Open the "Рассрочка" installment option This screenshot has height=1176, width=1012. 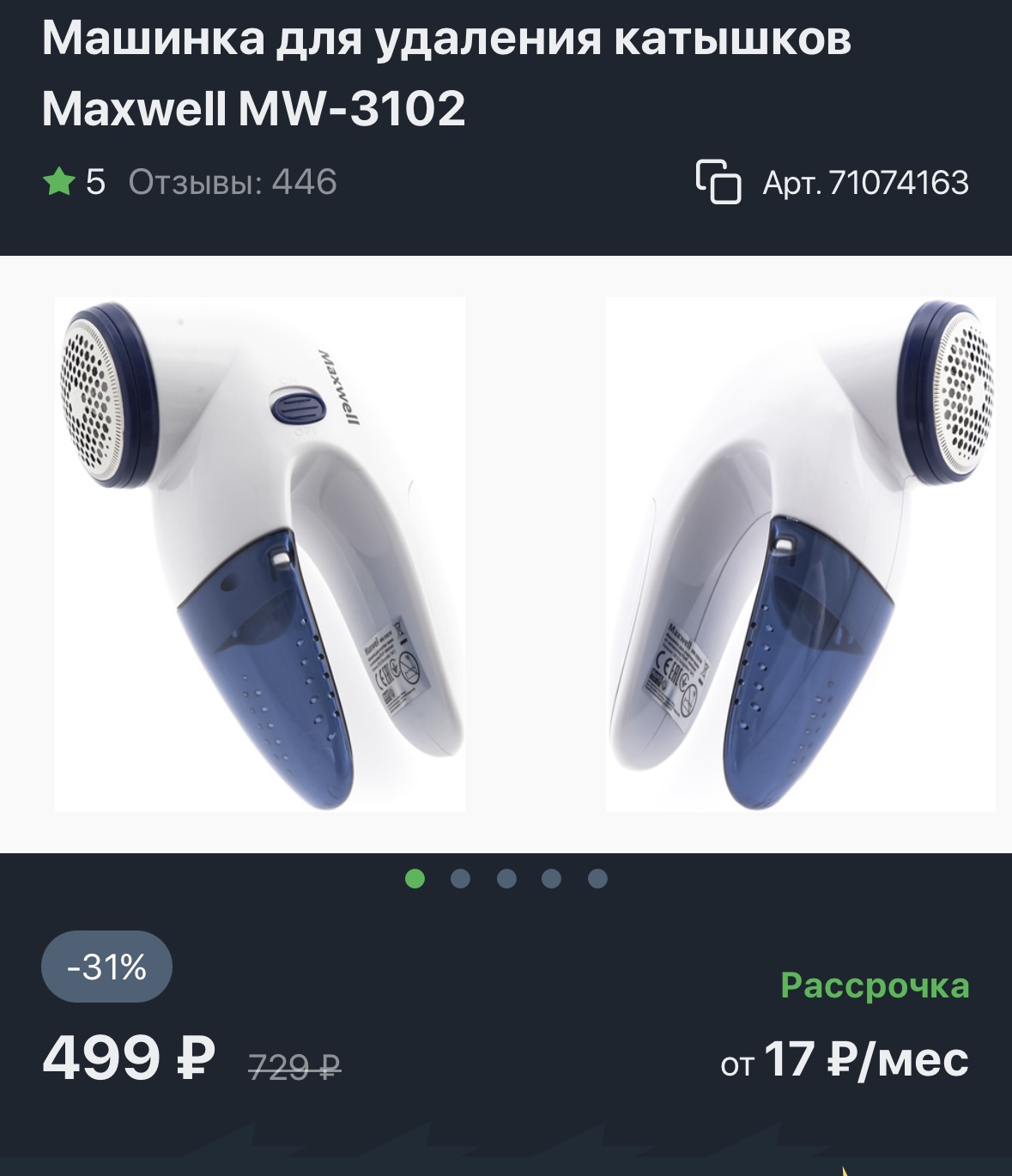[x=874, y=985]
